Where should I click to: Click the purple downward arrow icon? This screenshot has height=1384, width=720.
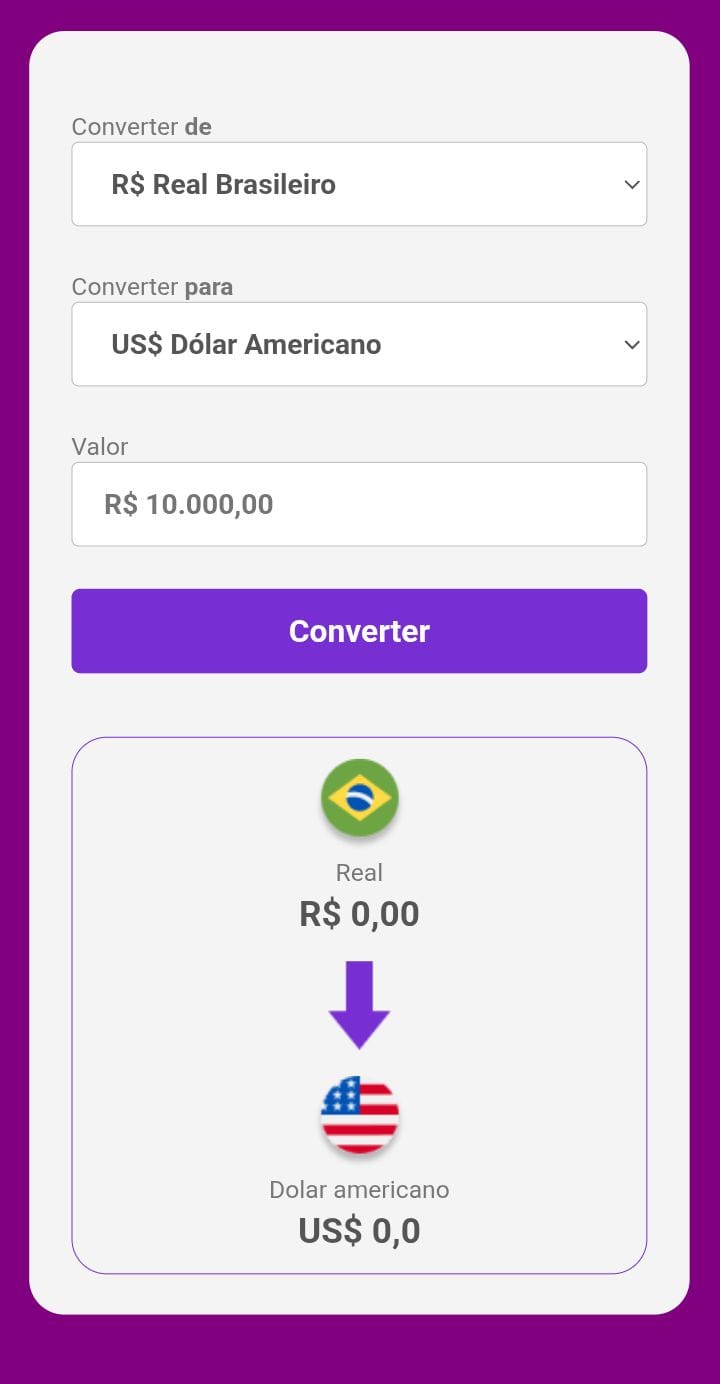point(359,1003)
